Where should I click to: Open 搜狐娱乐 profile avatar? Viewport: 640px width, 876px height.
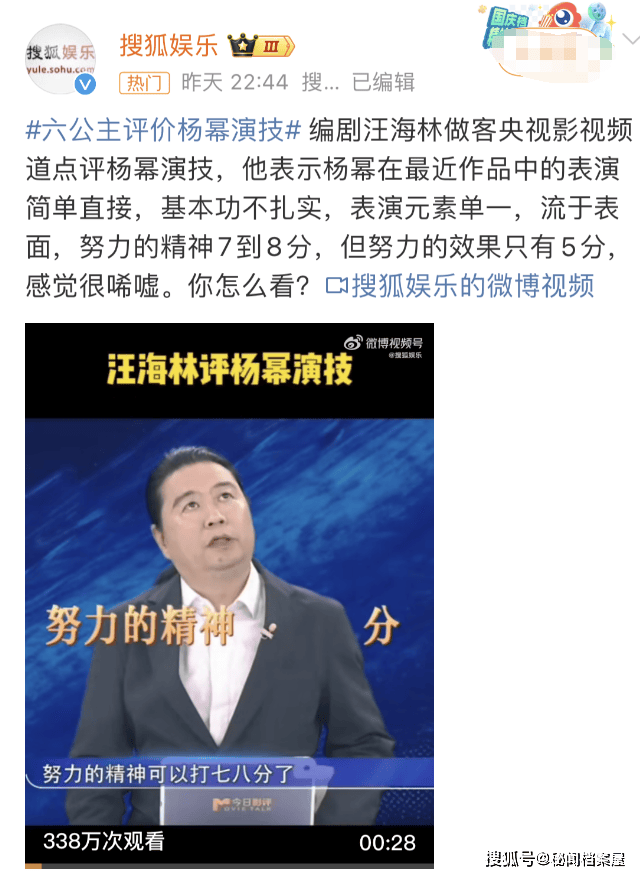coord(60,60)
